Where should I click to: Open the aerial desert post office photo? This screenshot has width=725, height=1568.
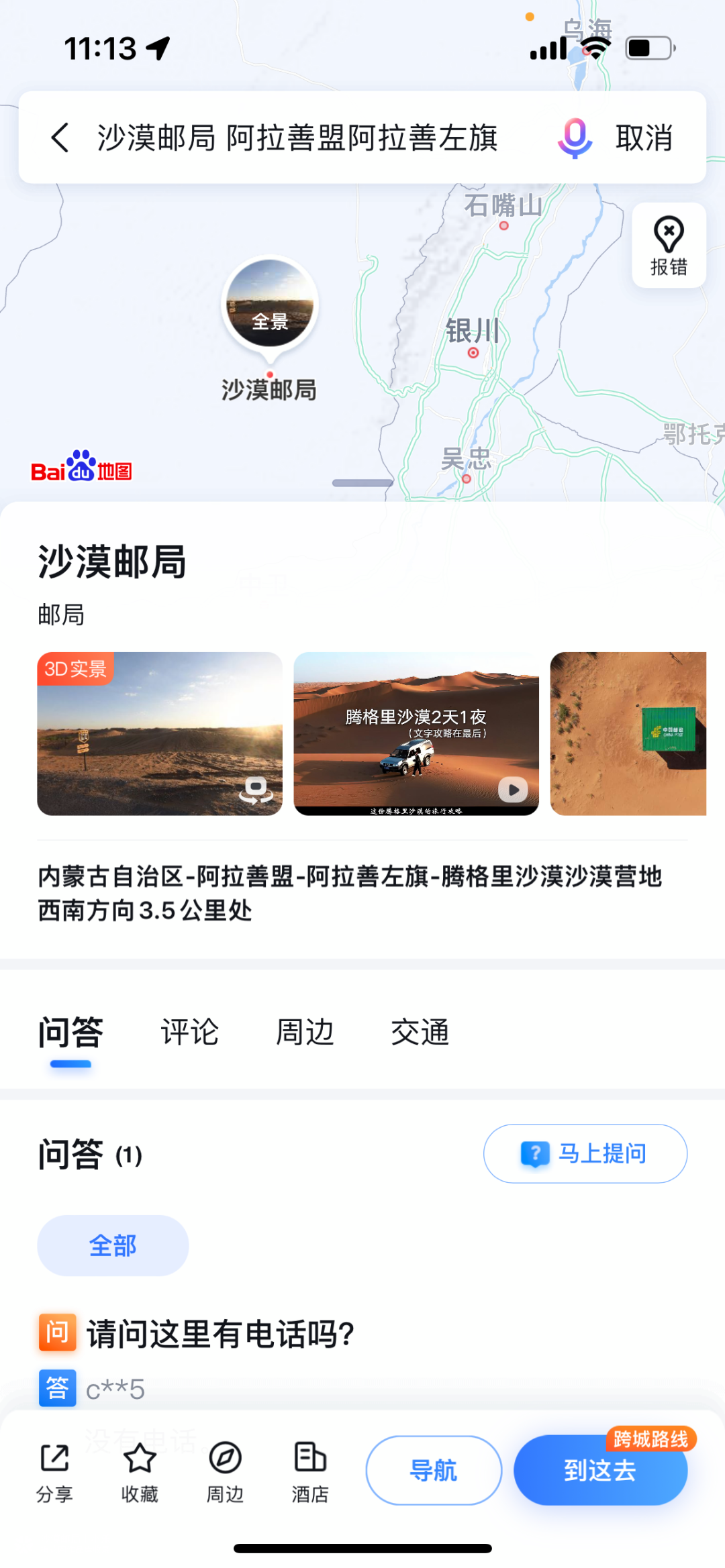(628, 733)
